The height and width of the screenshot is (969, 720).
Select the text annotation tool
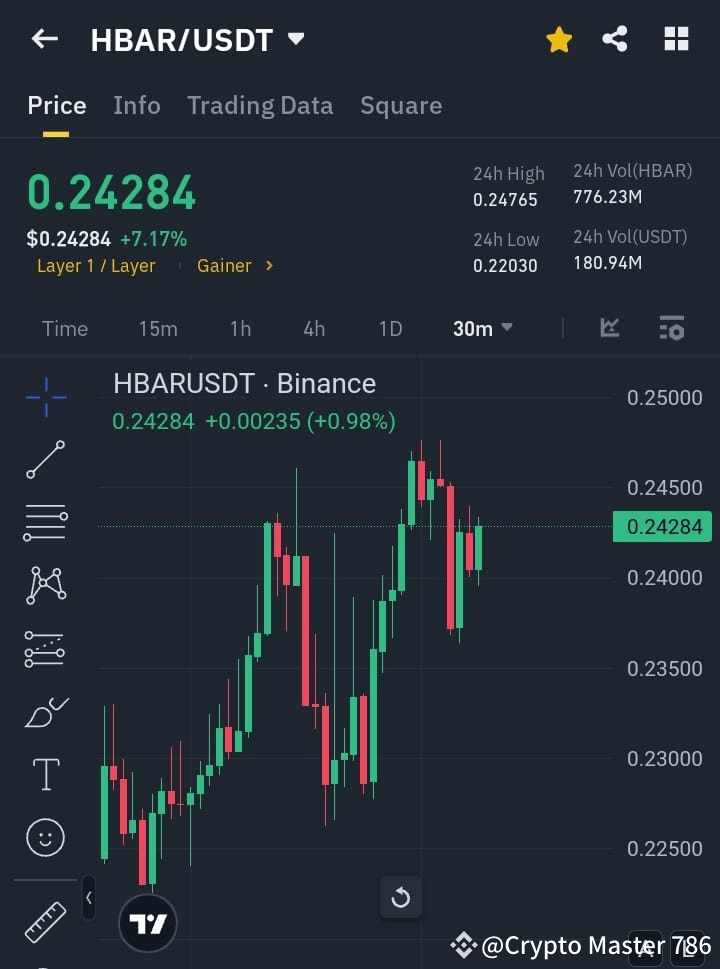pyautogui.click(x=44, y=774)
